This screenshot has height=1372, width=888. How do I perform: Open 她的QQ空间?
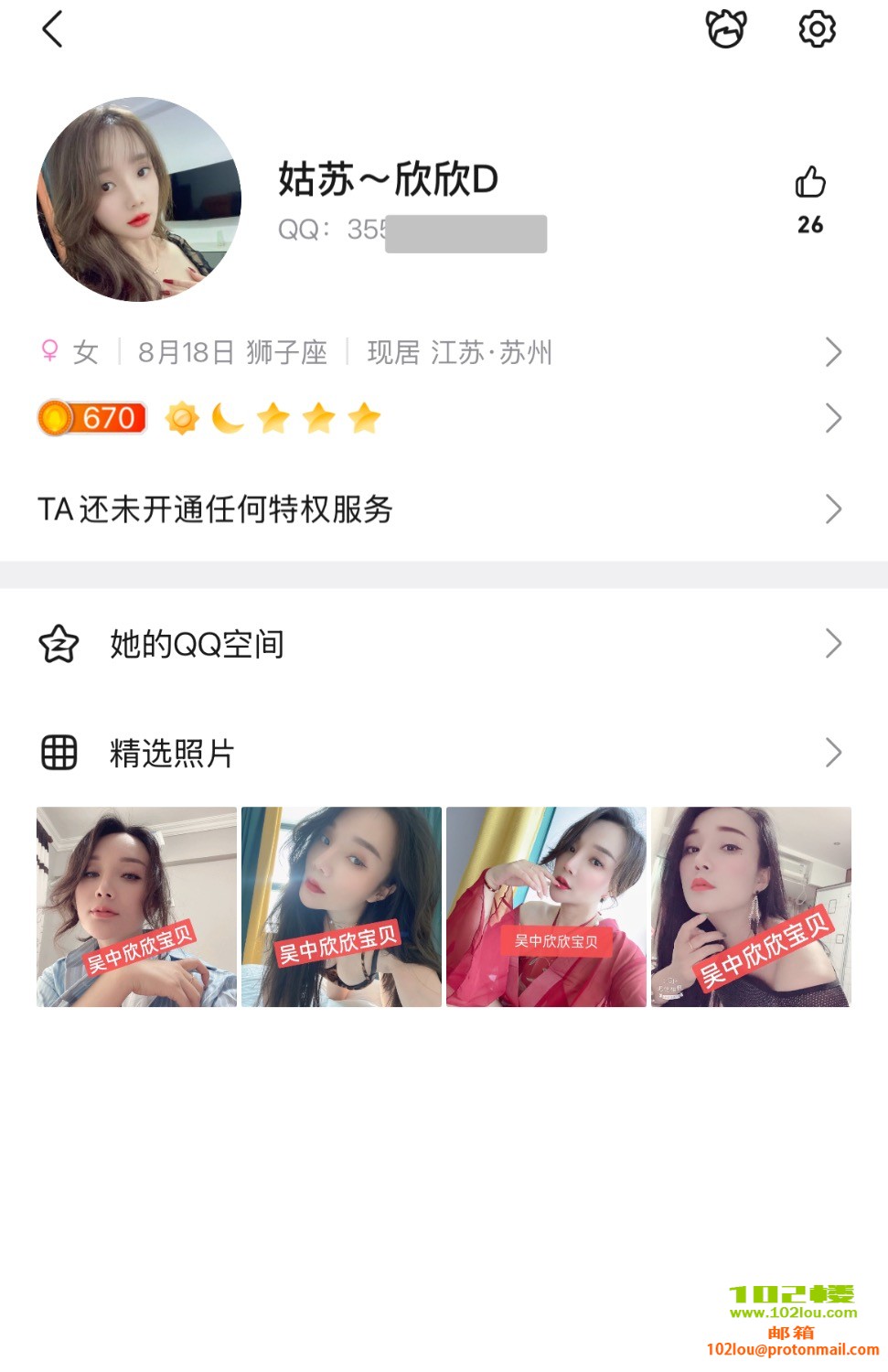point(439,644)
